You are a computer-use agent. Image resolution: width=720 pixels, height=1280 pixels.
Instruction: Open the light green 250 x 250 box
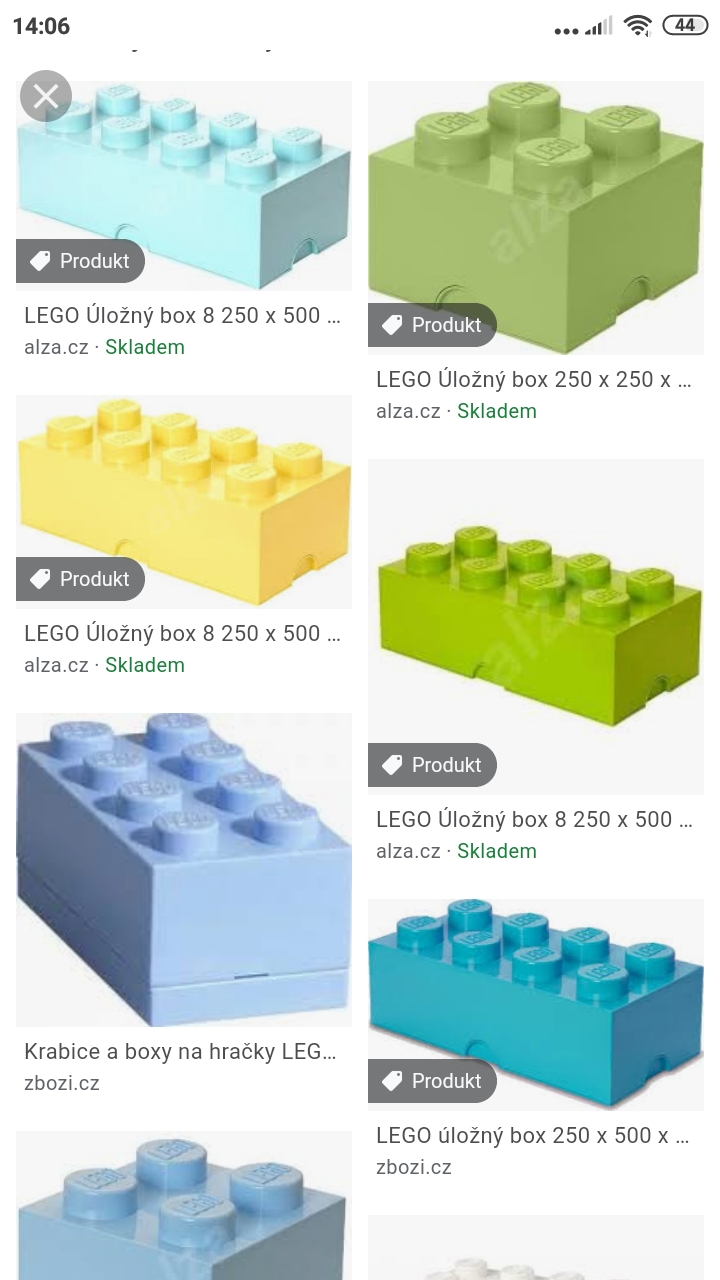535,215
